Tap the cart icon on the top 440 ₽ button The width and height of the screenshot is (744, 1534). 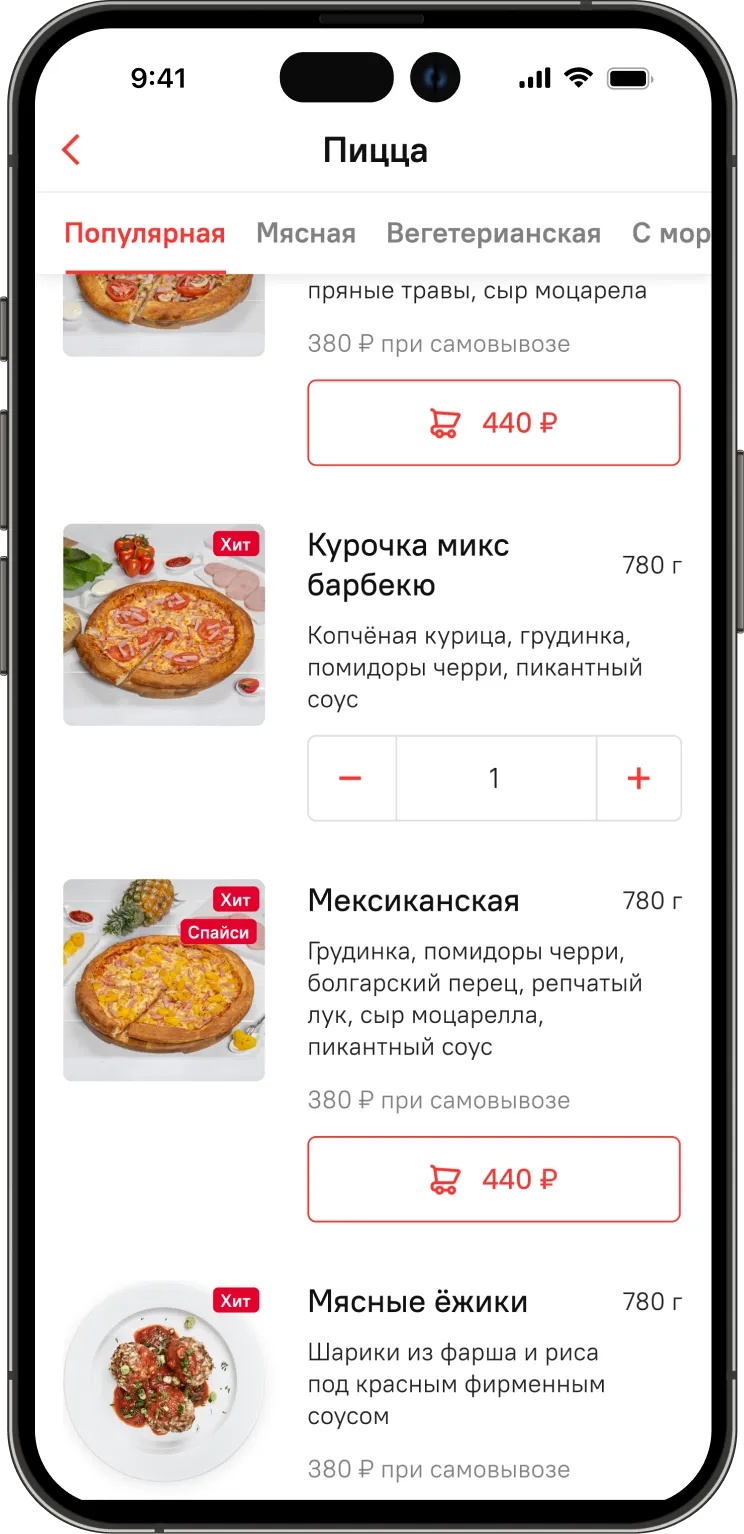coord(446,422)
